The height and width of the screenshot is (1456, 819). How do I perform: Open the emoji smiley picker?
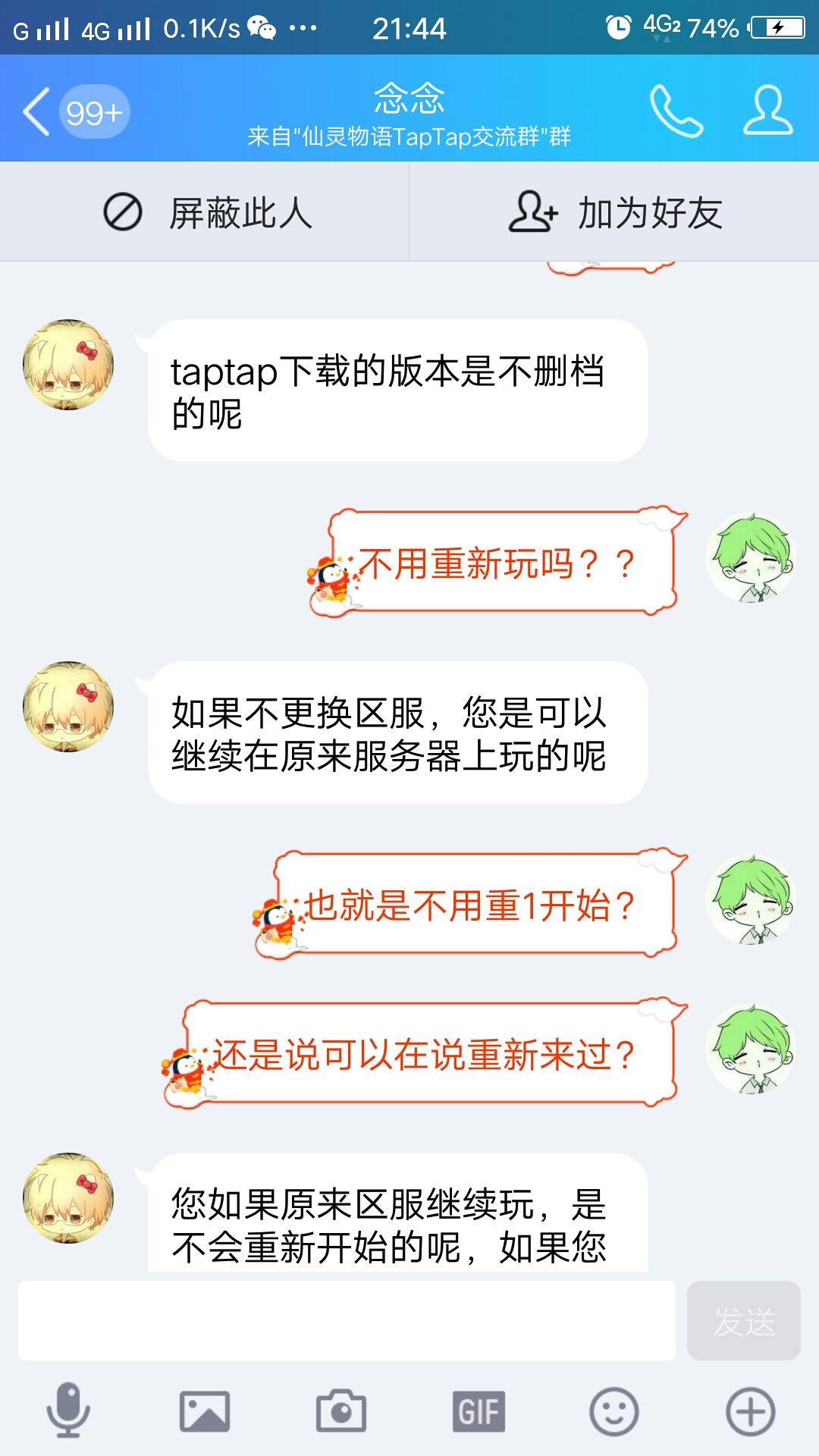(x=614, y=1410)
